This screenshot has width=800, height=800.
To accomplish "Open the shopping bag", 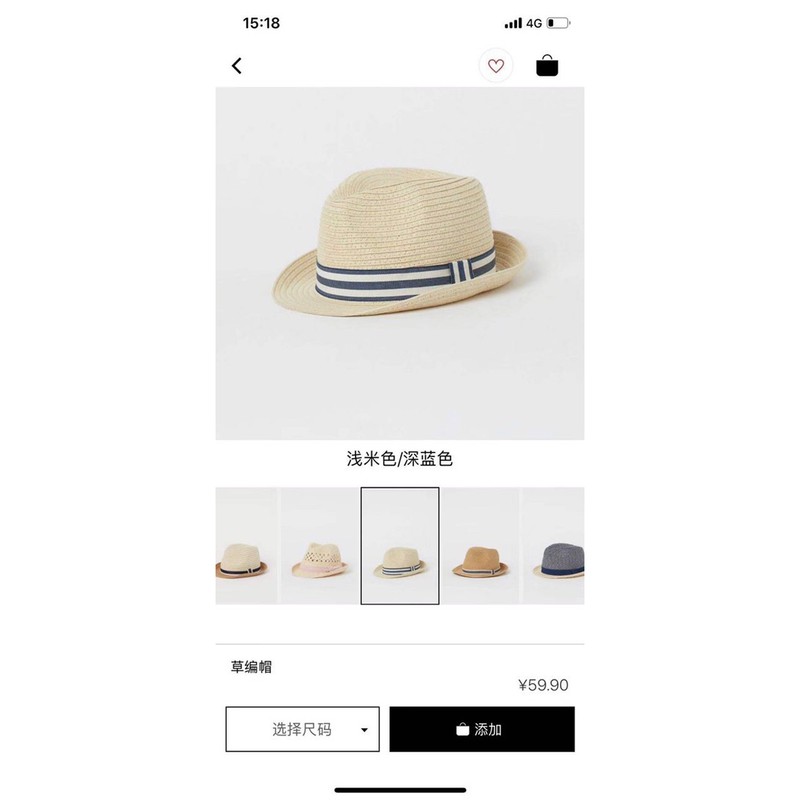I will 547,66.
